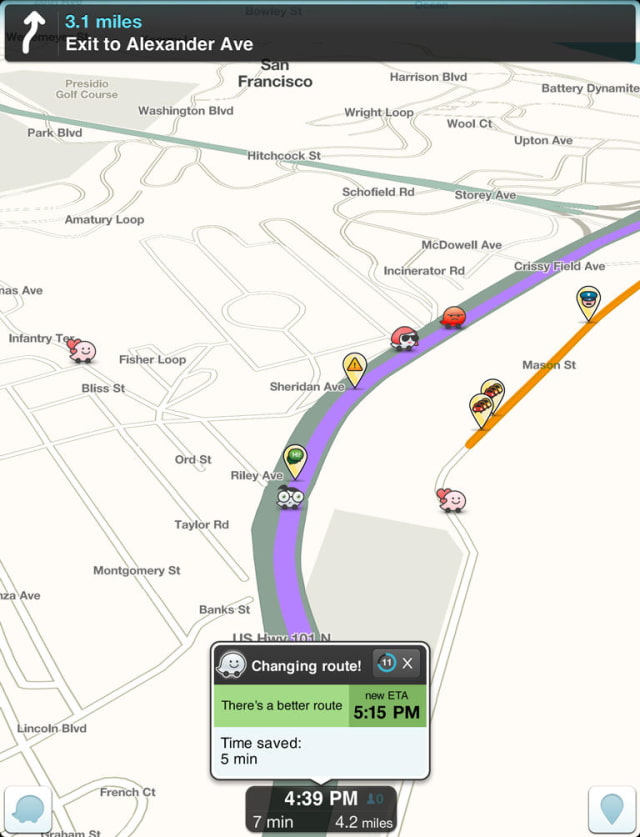Tap the police report marker near Mason St
This screenshot has width=640, height=837.
(588, 300)
